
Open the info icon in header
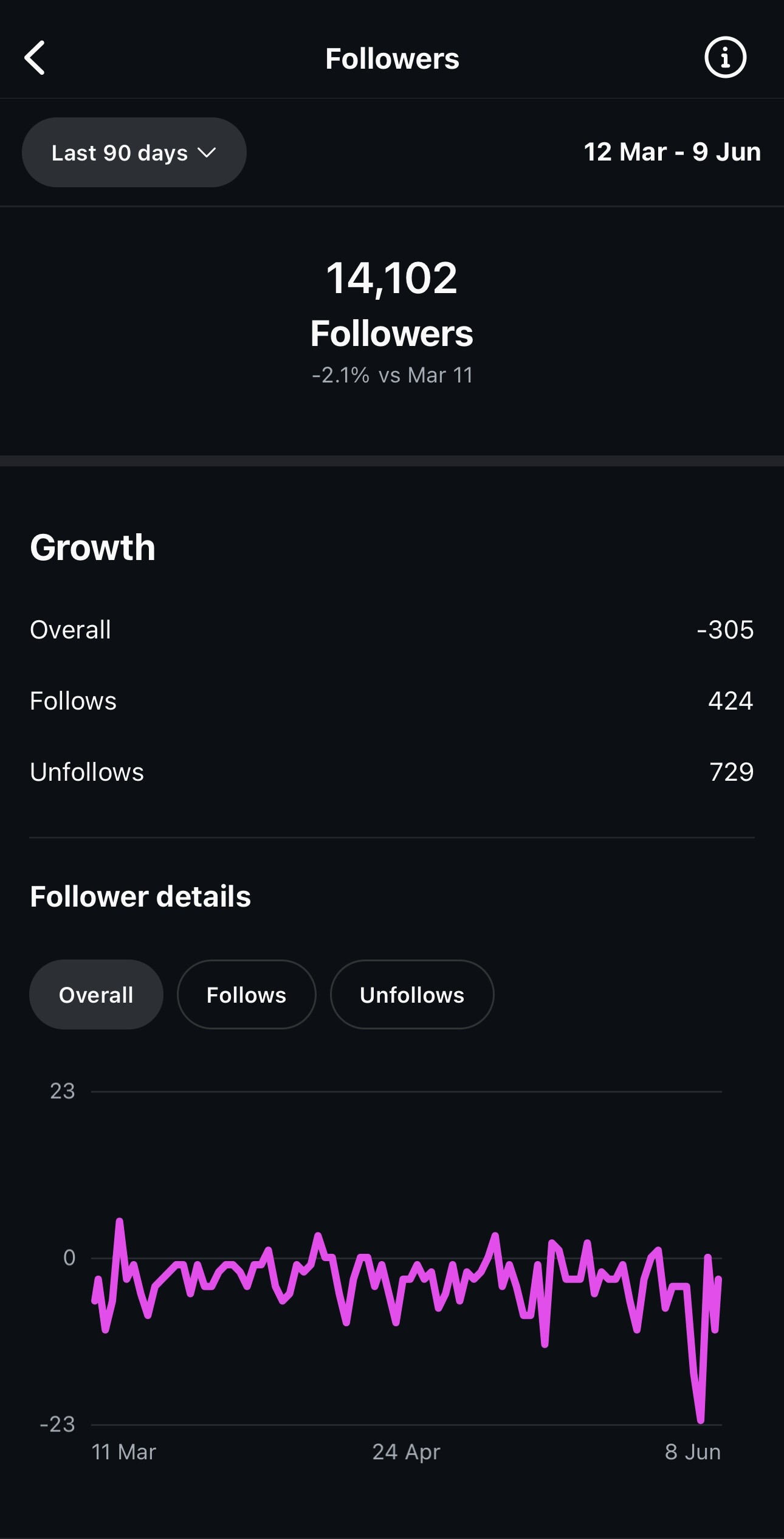tap(725, 58)
